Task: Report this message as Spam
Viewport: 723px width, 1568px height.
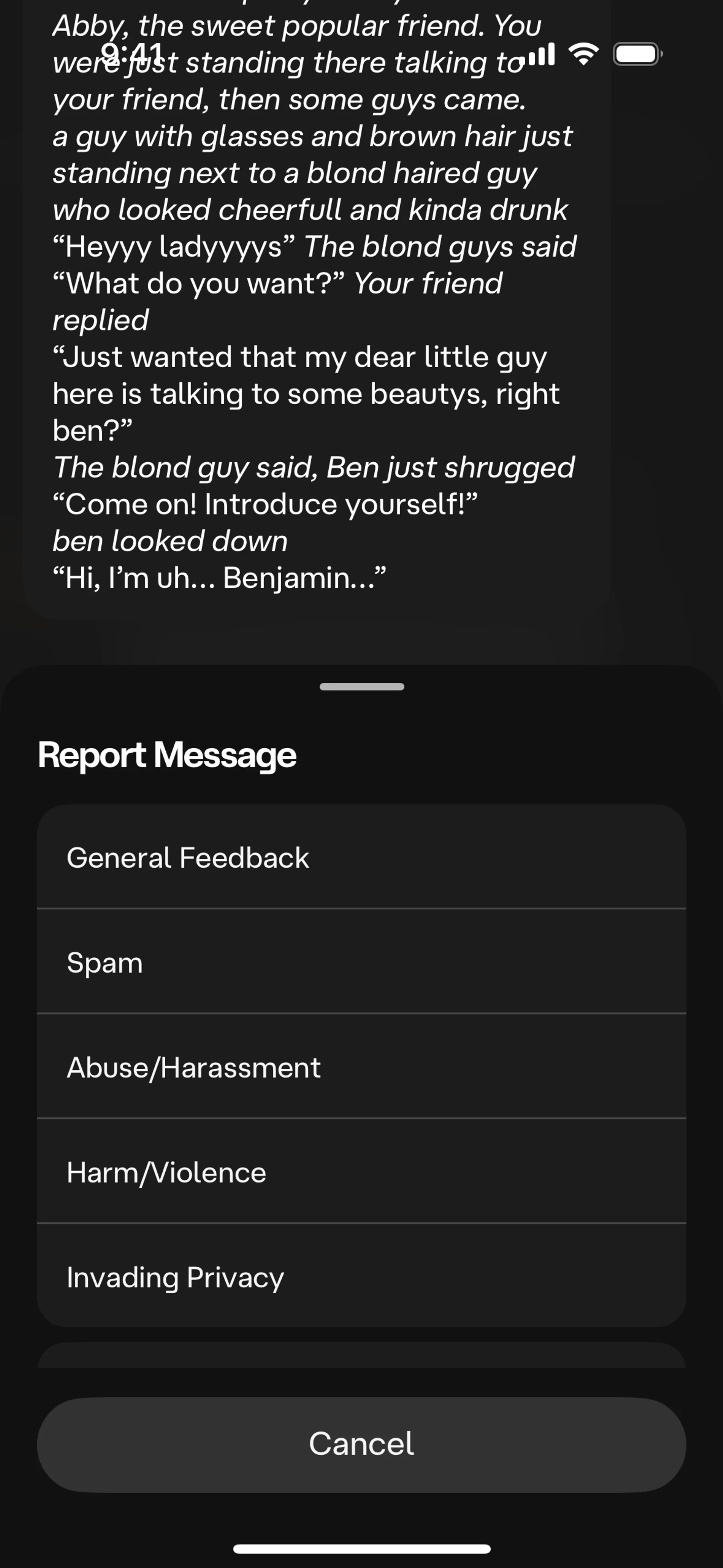Action: [361, 962]
